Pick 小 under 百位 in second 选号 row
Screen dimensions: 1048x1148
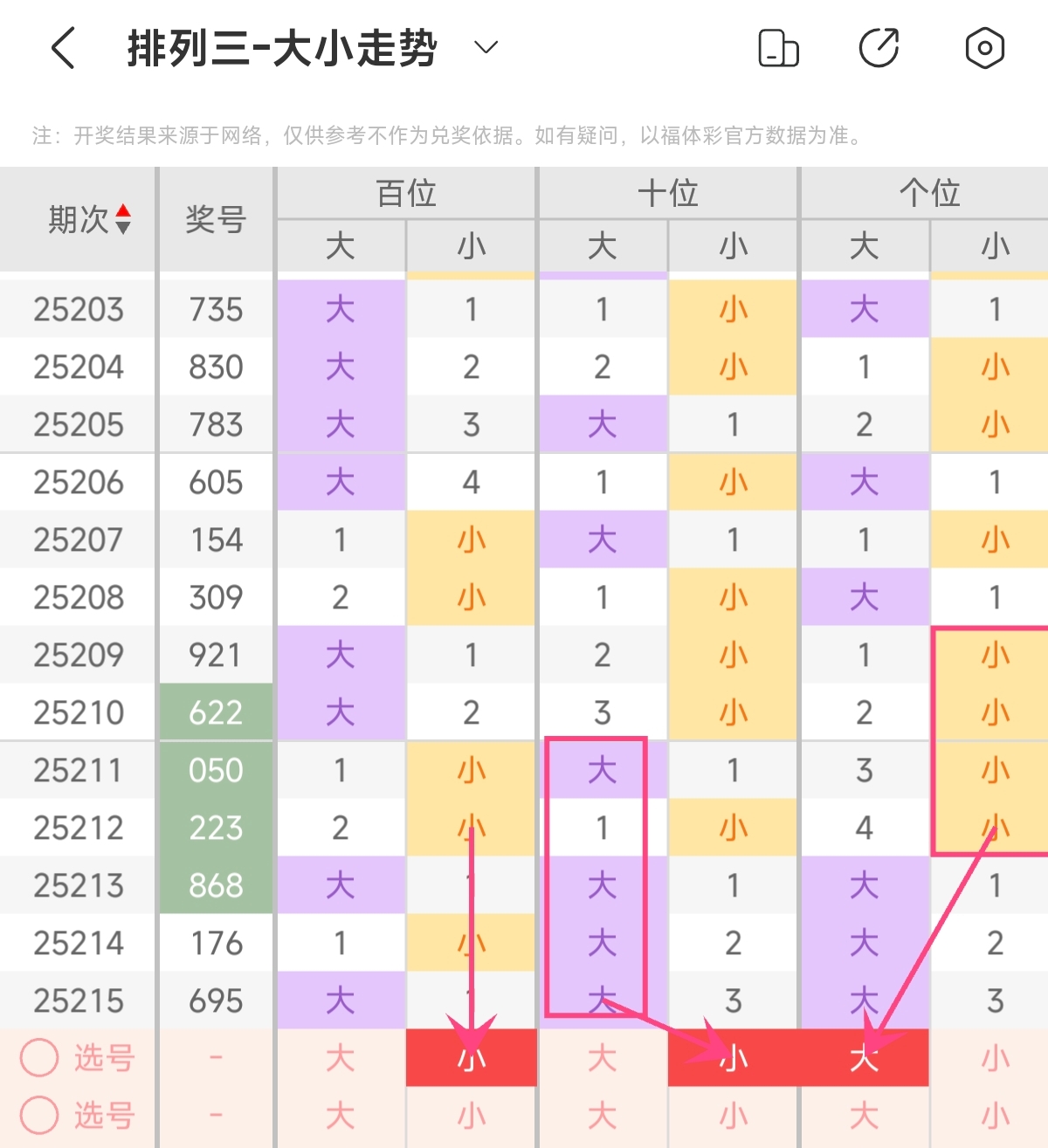472,1116
